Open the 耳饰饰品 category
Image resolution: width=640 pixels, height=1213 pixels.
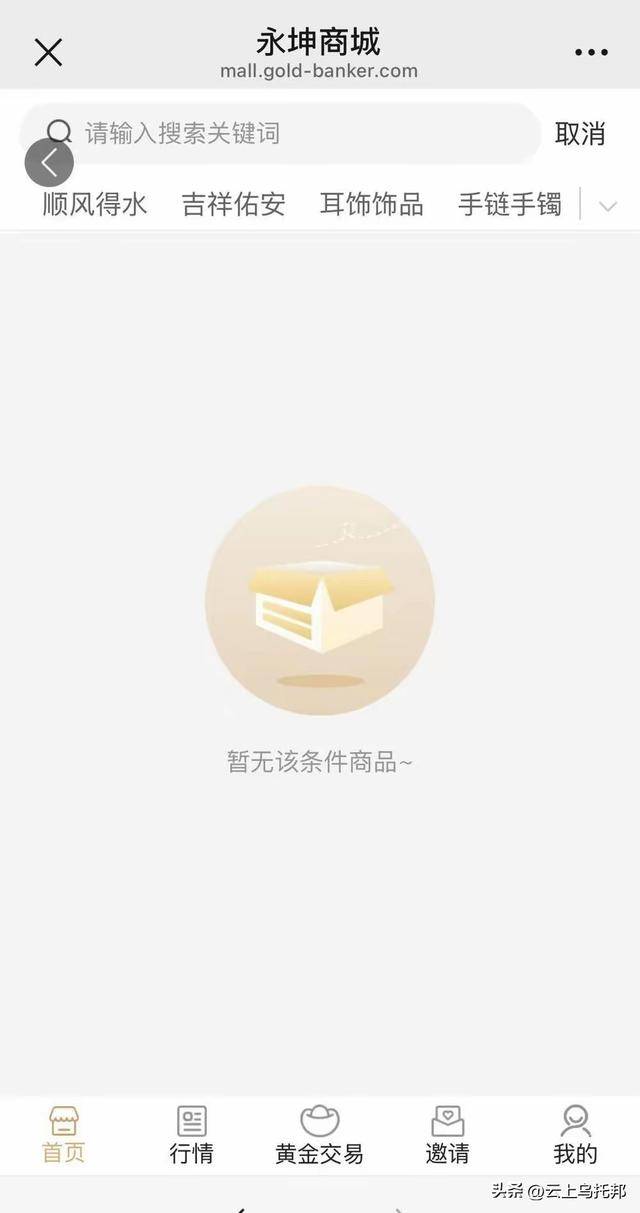click(371, 205)
